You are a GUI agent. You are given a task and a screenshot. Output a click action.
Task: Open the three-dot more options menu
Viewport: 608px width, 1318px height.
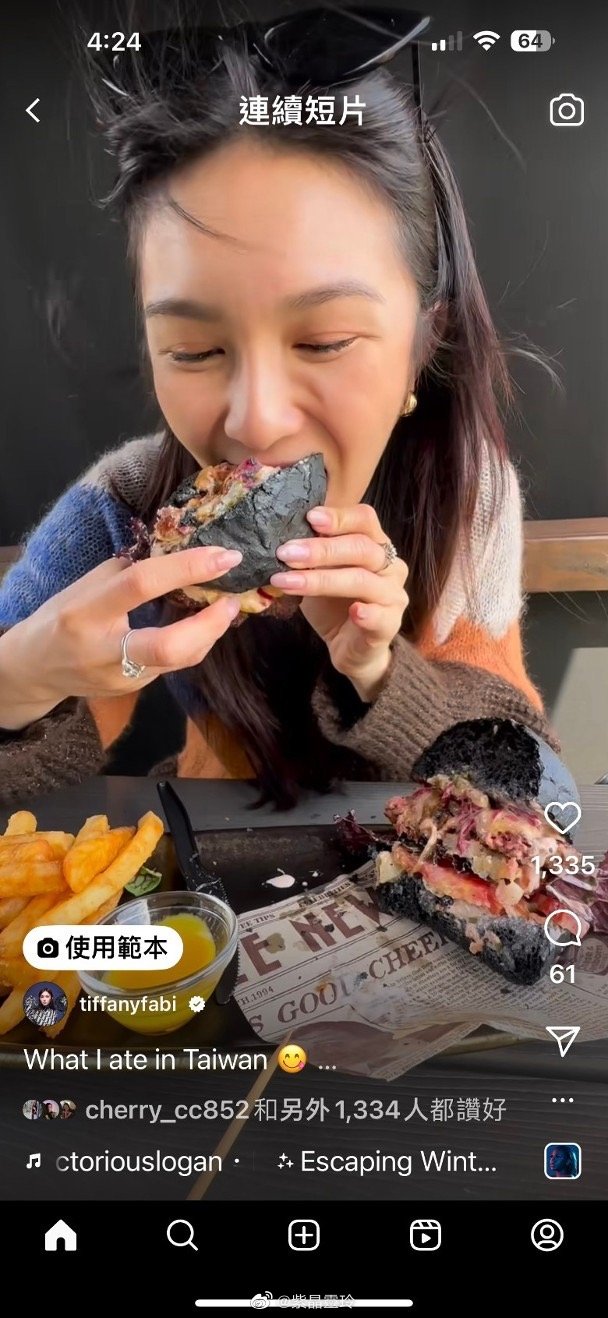coord(562,1100)
